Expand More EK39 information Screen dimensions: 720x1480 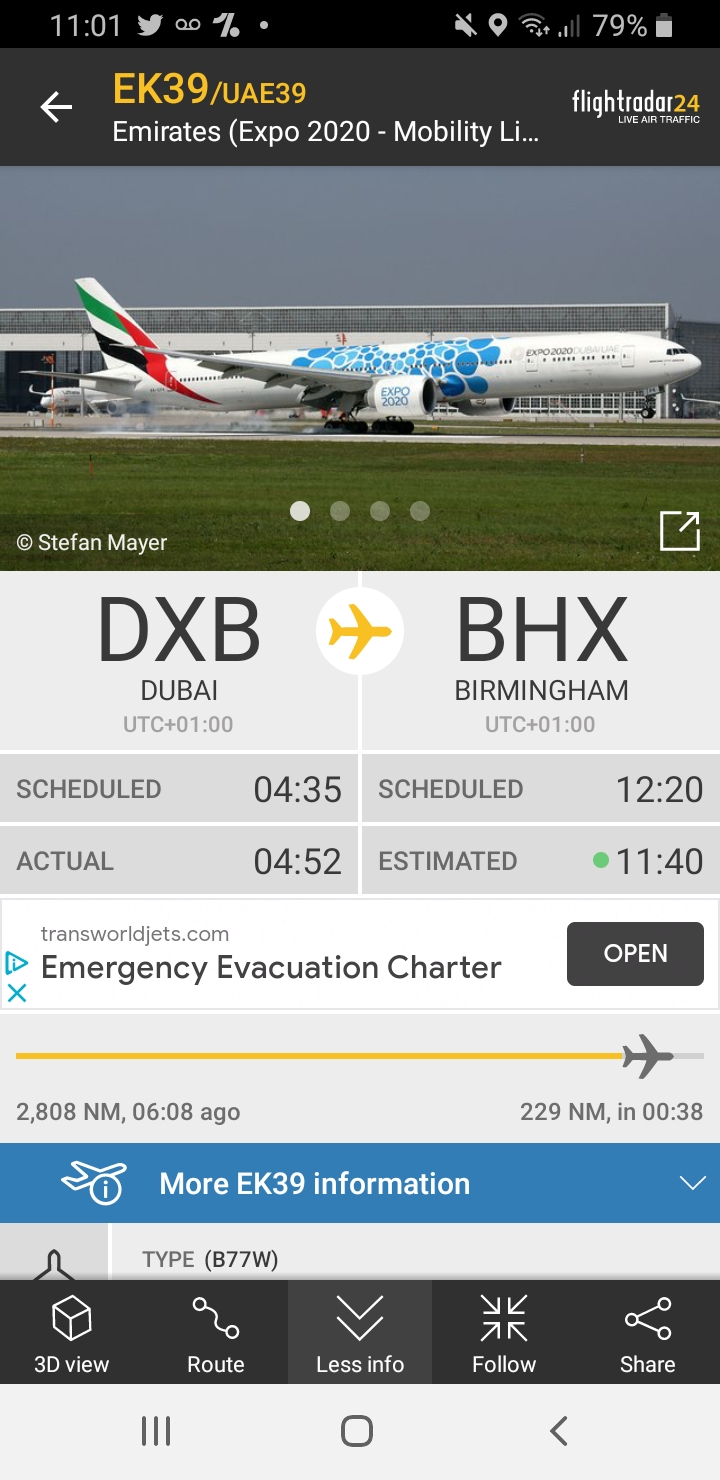[360, 1183]
